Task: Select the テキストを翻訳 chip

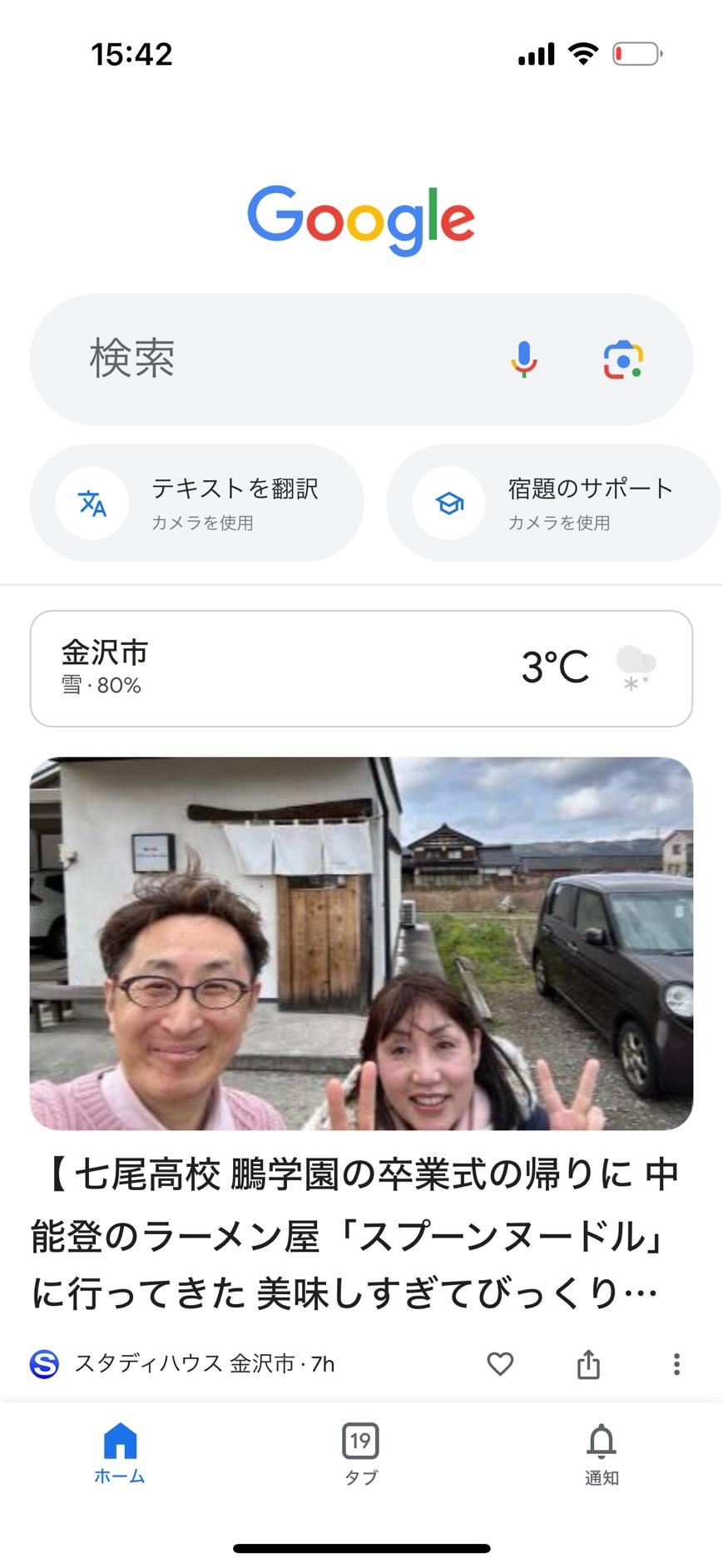Action: click(x=197, y=503)
